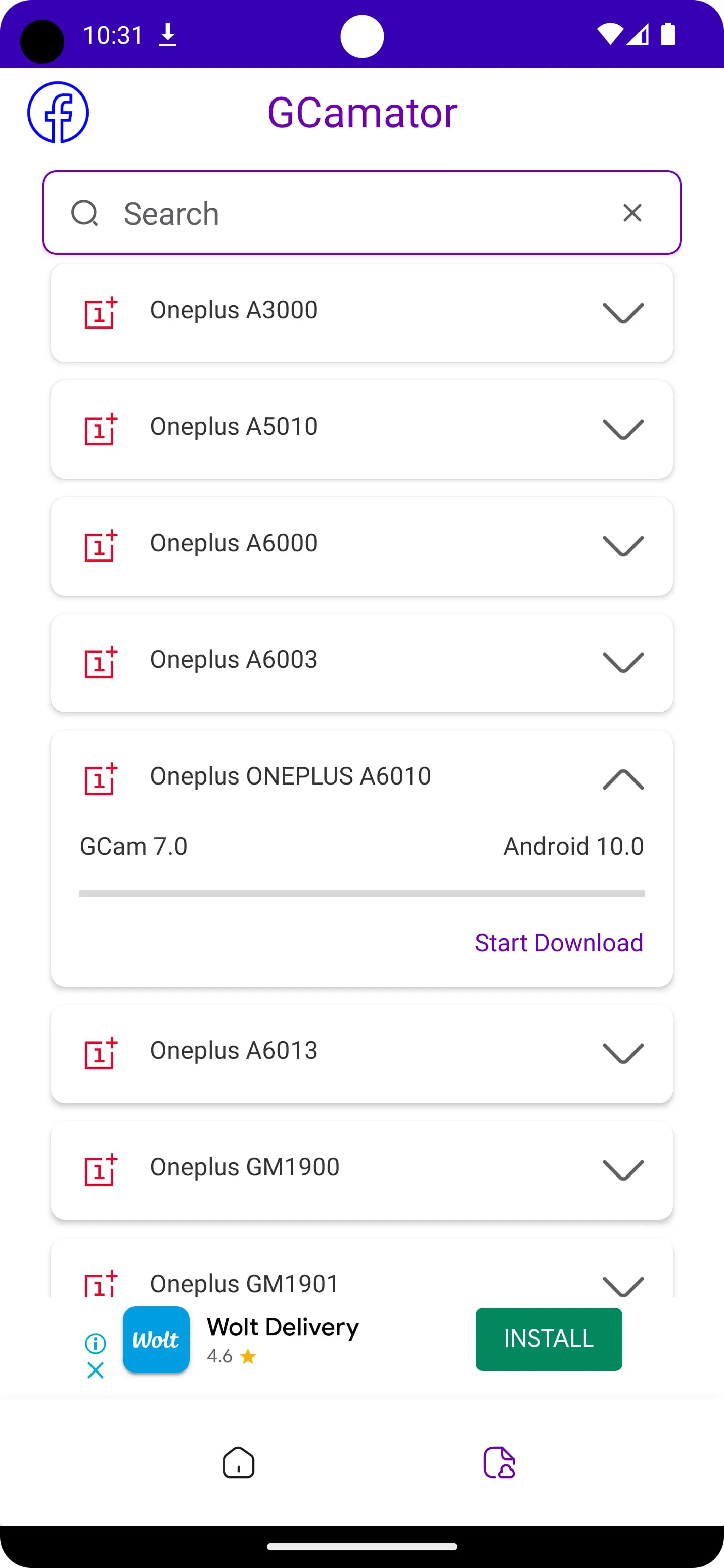View ad info for Wolt banner
The image size is (724, 1568).
96,1343
